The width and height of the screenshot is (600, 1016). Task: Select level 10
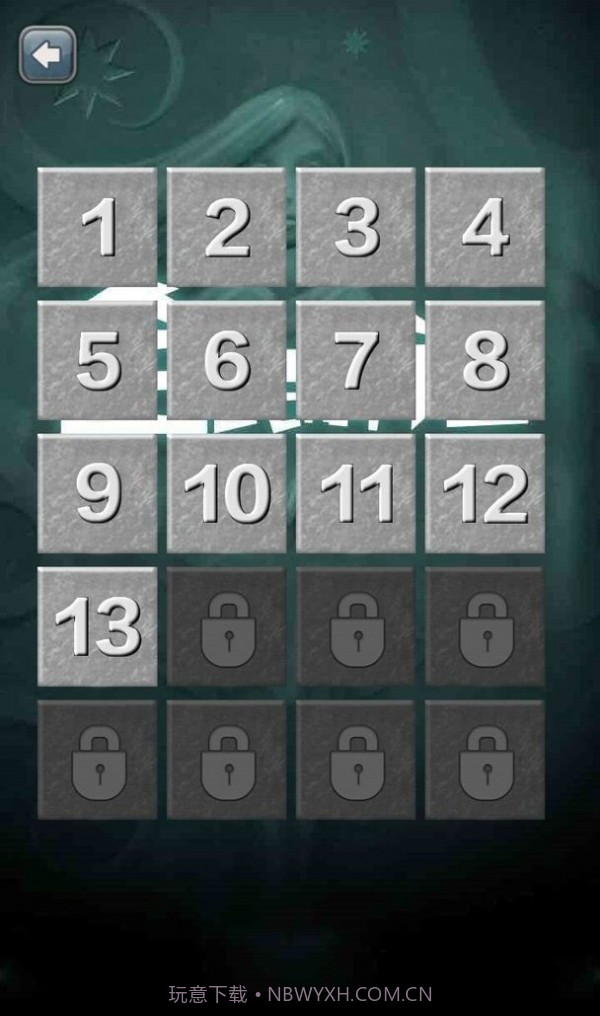227,493
